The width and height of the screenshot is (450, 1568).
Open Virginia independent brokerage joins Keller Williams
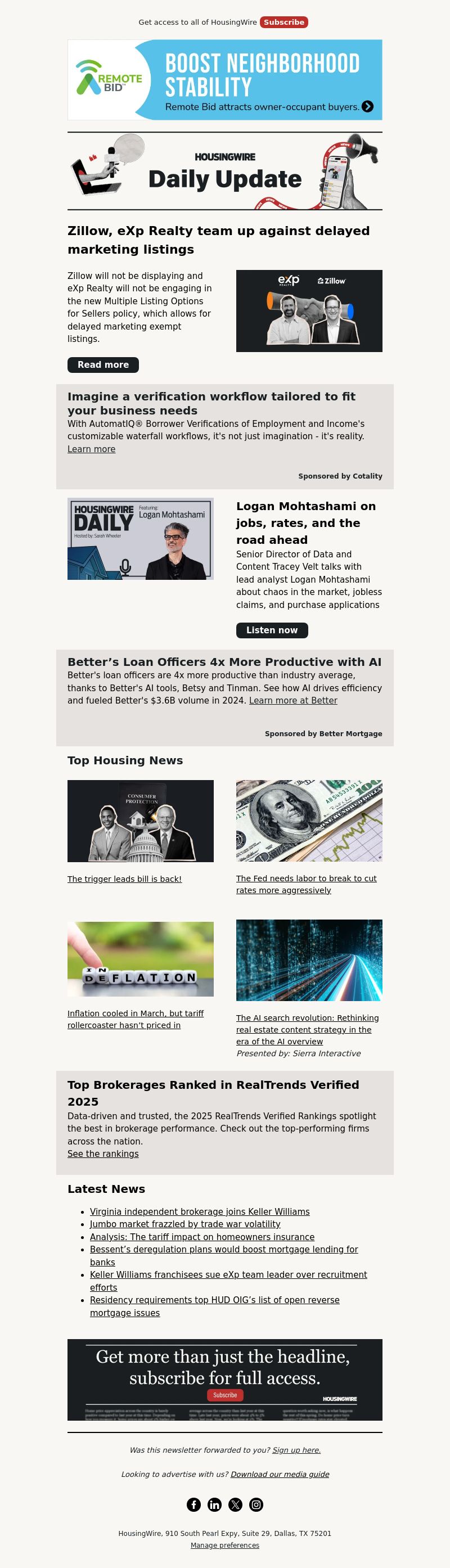(200, 1211)
